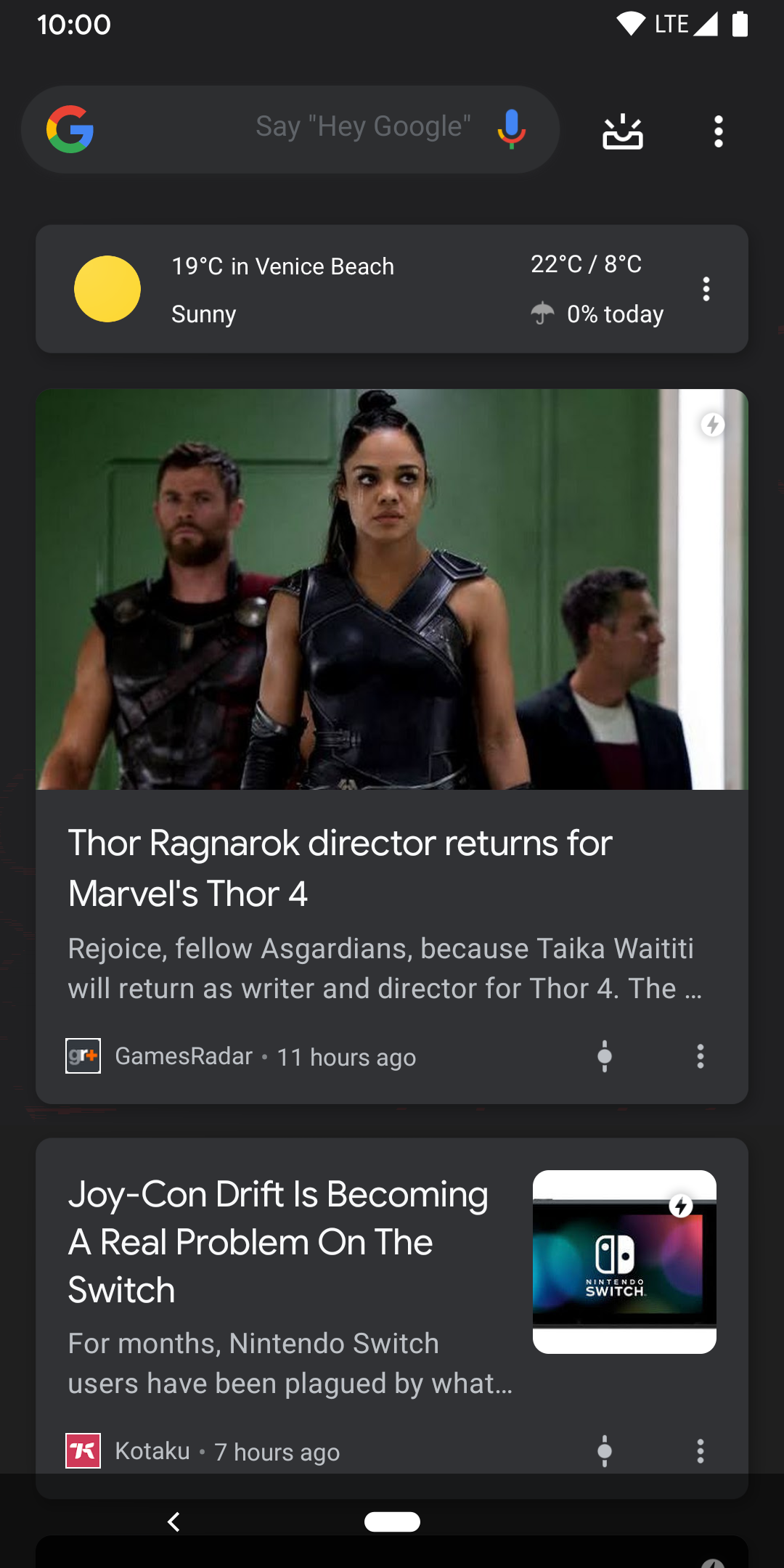Tap the home pill to go home
784x1568 pixels.
(392, 1522)
